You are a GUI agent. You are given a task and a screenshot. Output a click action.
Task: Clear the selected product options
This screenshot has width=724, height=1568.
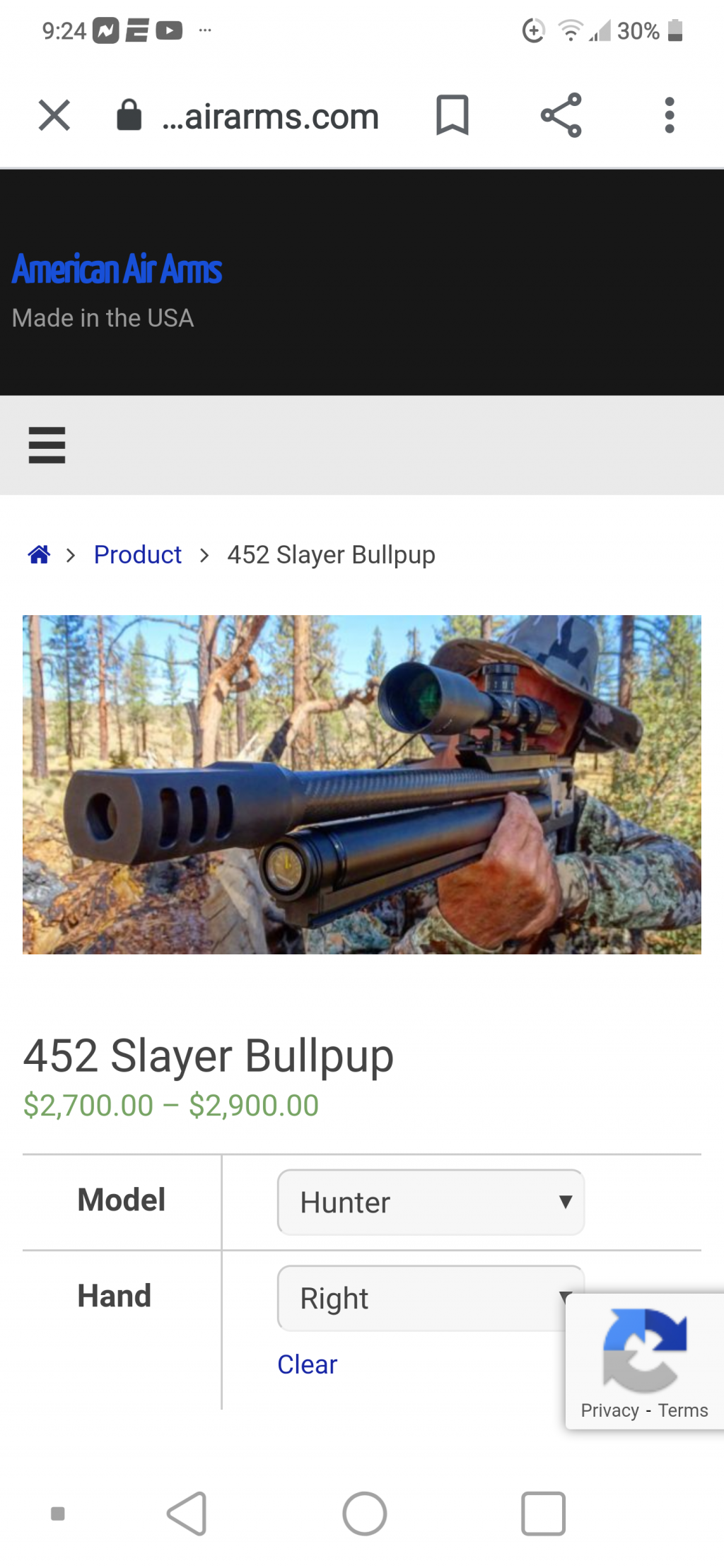click(x=307, y=1364)
